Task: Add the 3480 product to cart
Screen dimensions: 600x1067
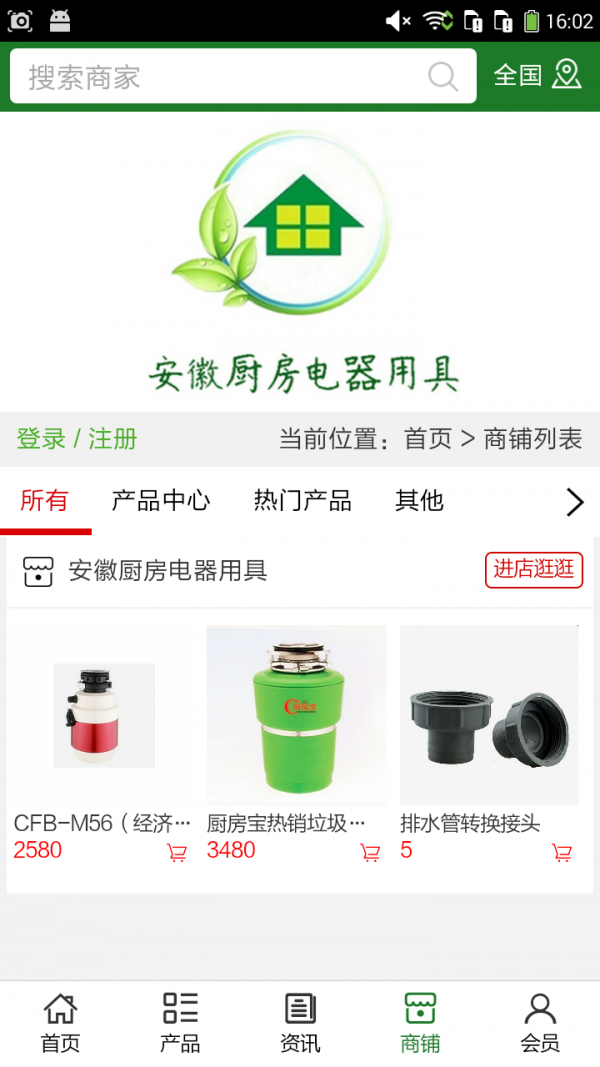Action: (370, 853)
